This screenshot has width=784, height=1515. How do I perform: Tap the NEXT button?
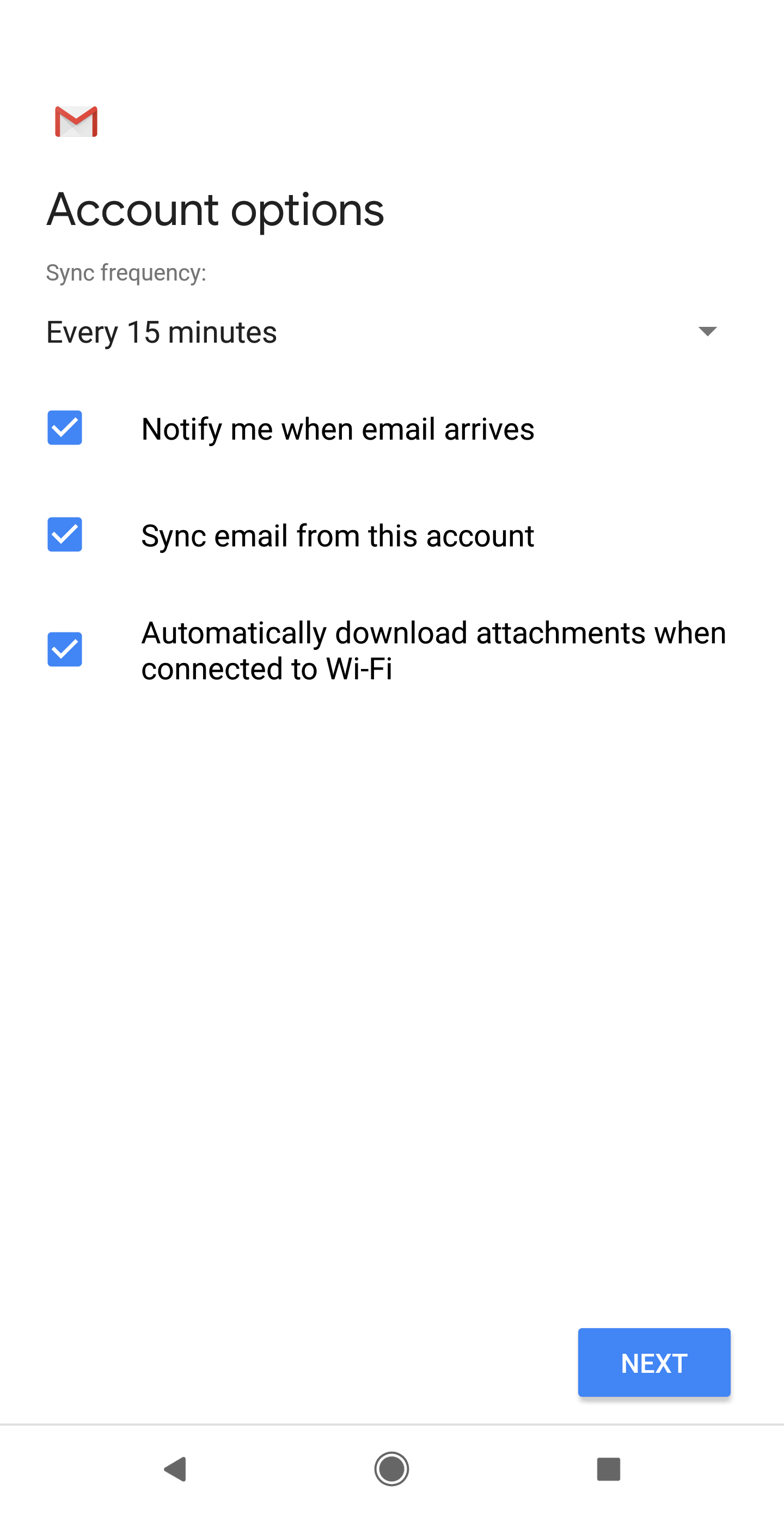tap(653, 1362)
